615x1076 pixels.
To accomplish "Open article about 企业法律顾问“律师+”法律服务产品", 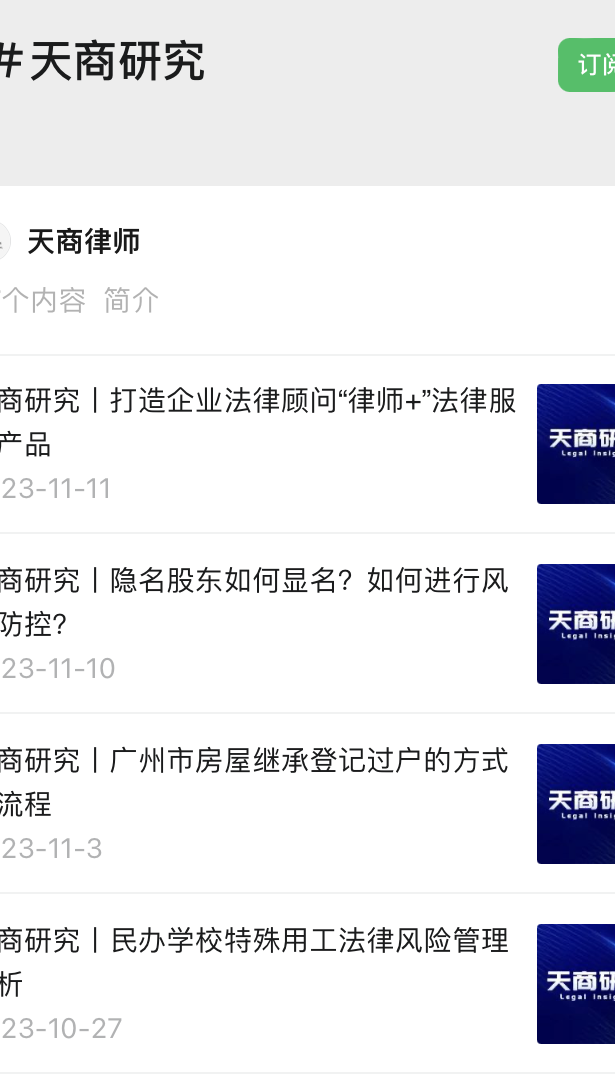I will (x=258, y=422).
